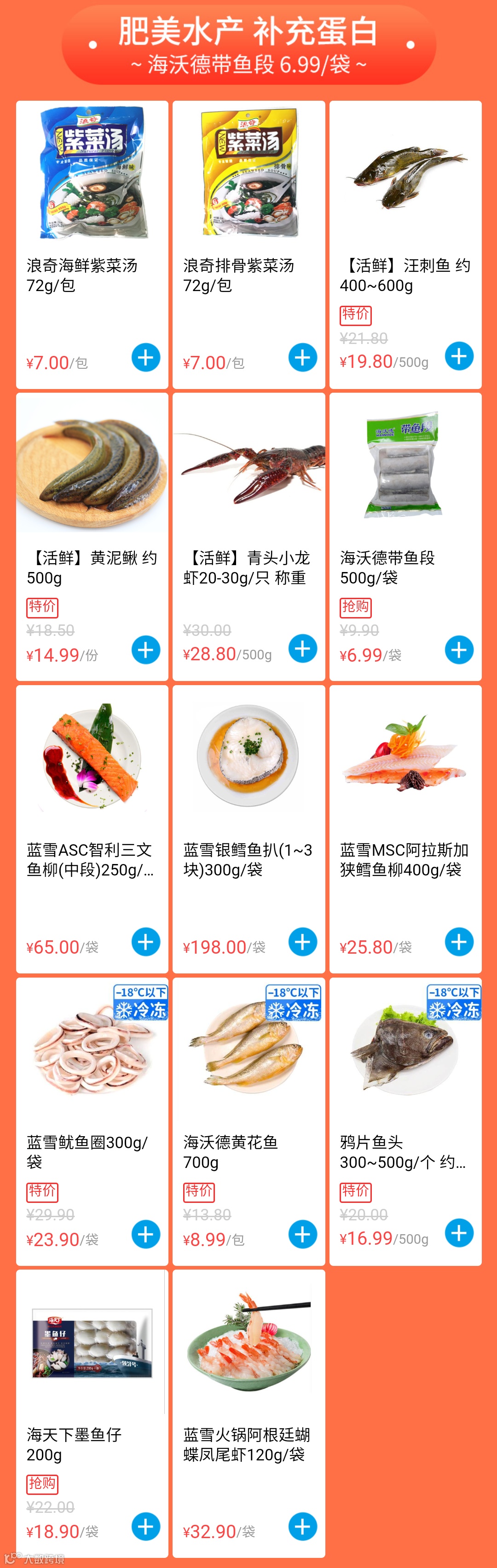Add 青头小龙虾 to the cart

point(303,648)
